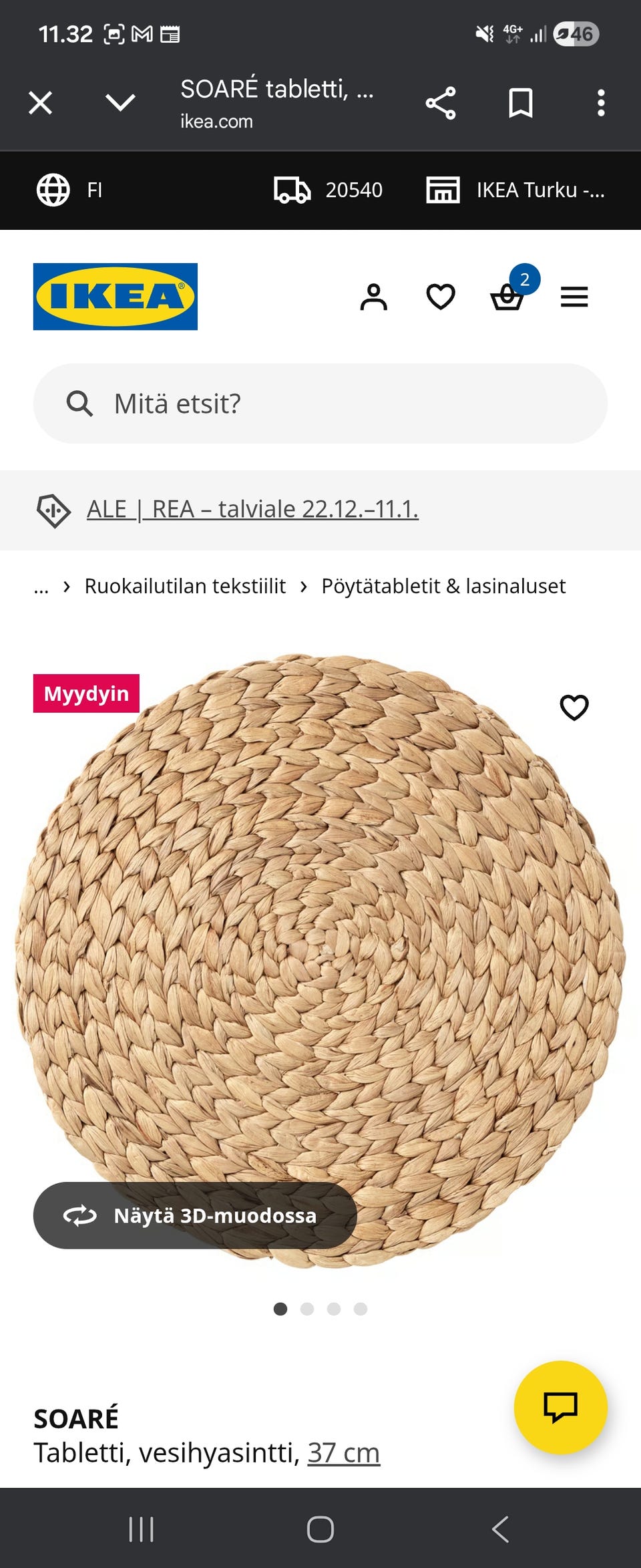
Task: Click the Mitä etsit search field
Action: click(320, 403)
